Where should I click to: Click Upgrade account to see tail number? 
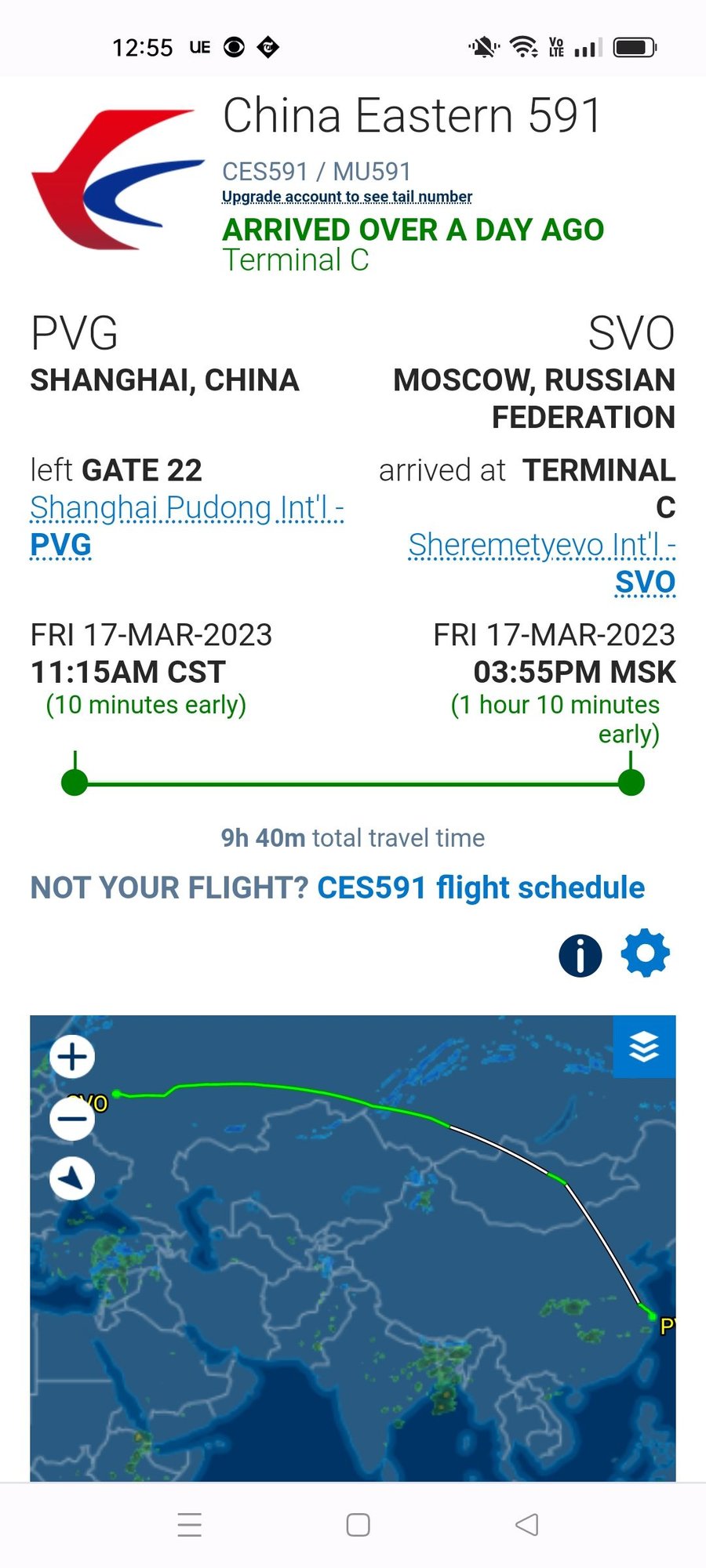coord(347,196)
